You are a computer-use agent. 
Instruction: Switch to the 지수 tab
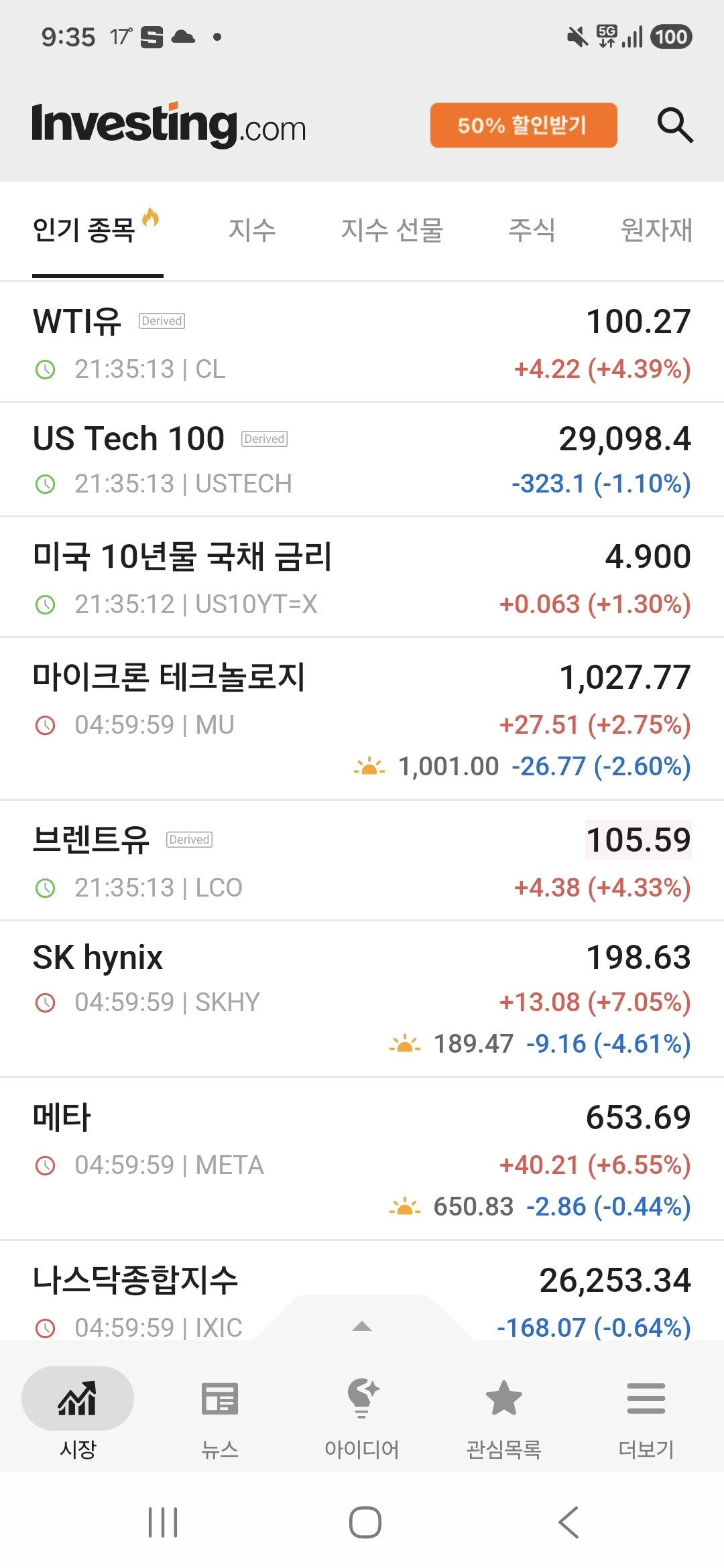[252, 230]
